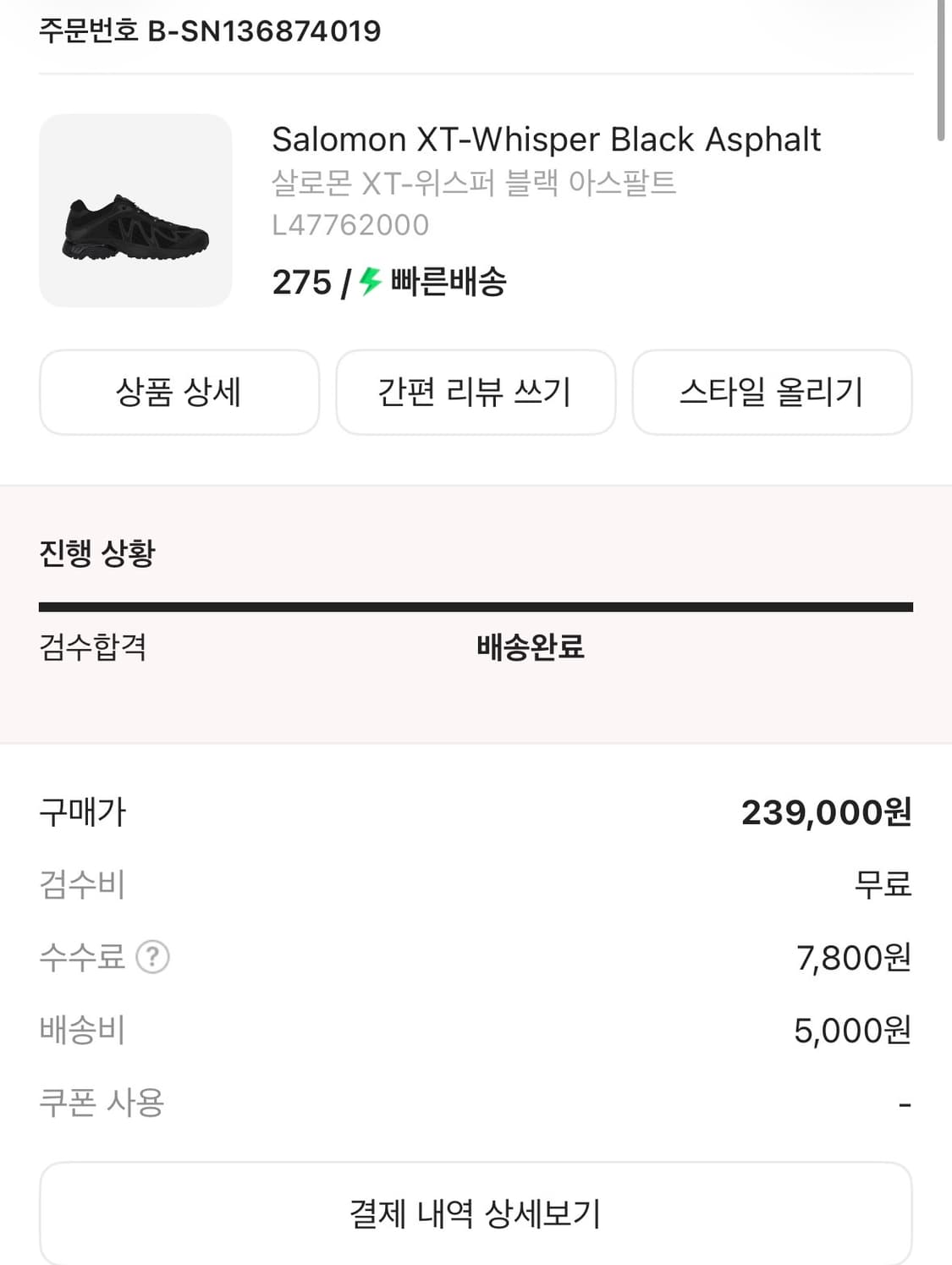Viewport: 952px width, 1265px height.
Task: Open 상품 상세 product details
Action: 179,392
